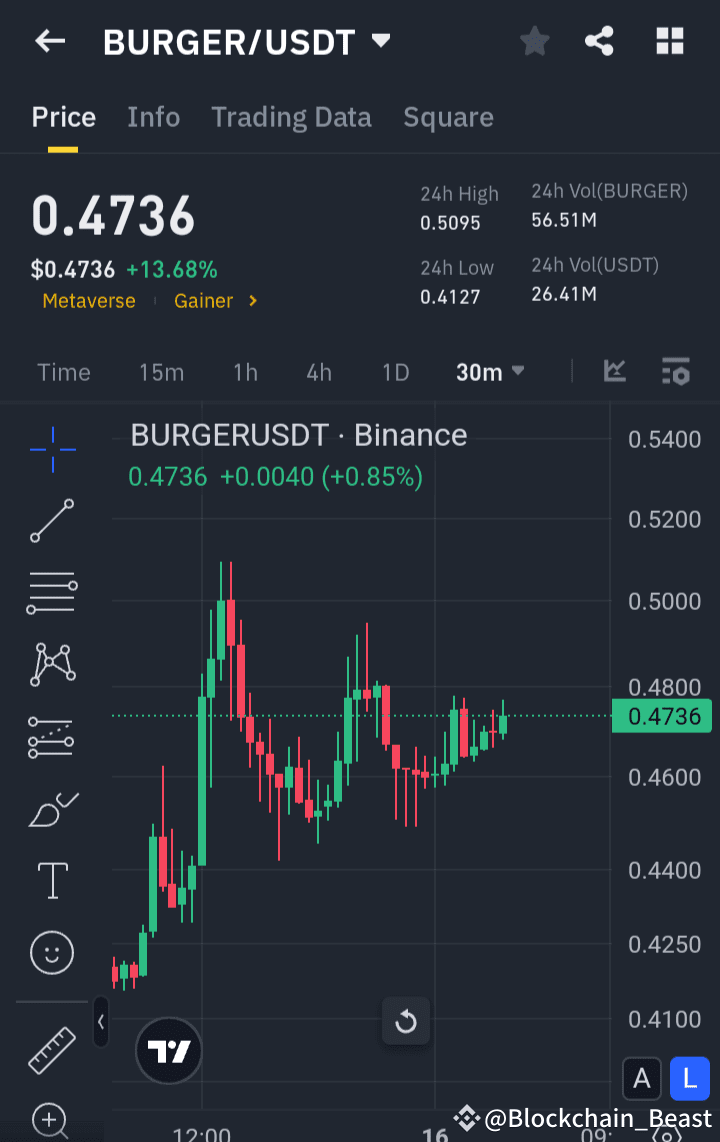
Task: Open the share options for the chart
Action: click(599, 41)
